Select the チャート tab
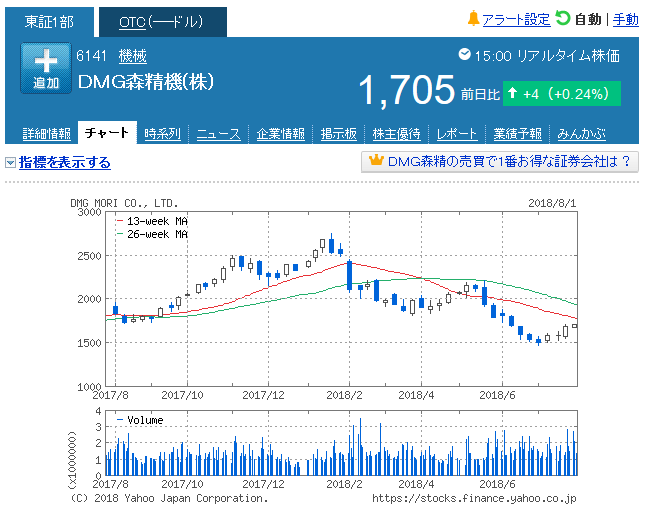646x508 pixels. 107,134
